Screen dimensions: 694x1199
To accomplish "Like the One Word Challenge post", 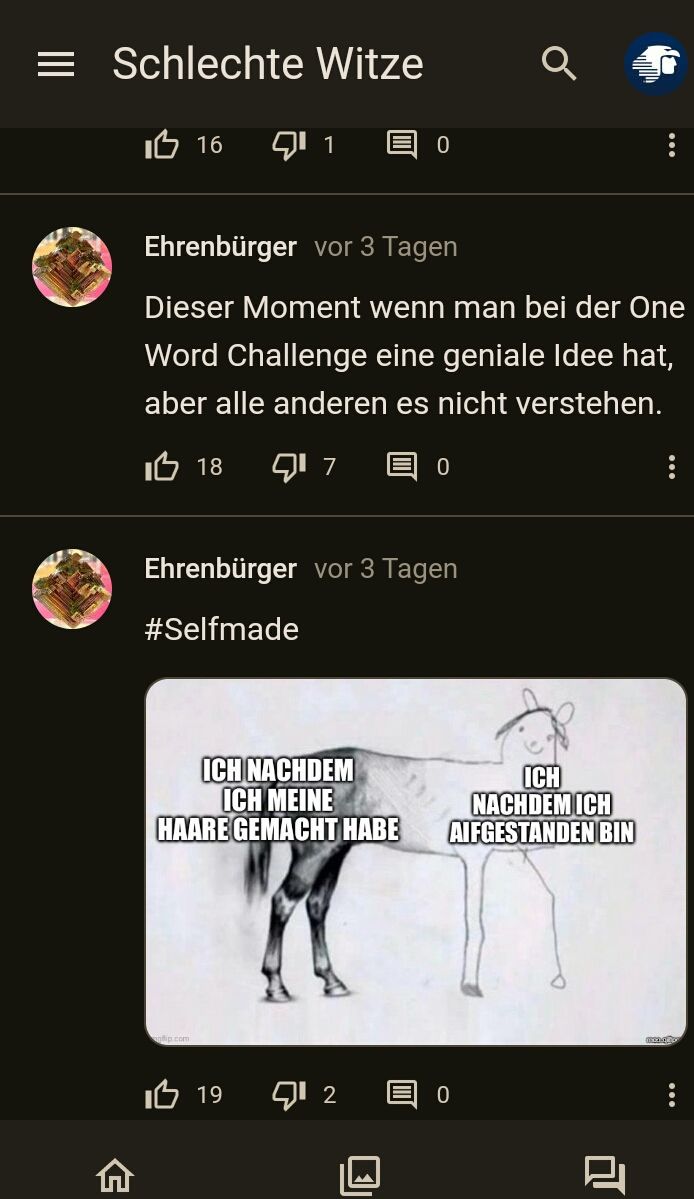I will coord(162,467).
